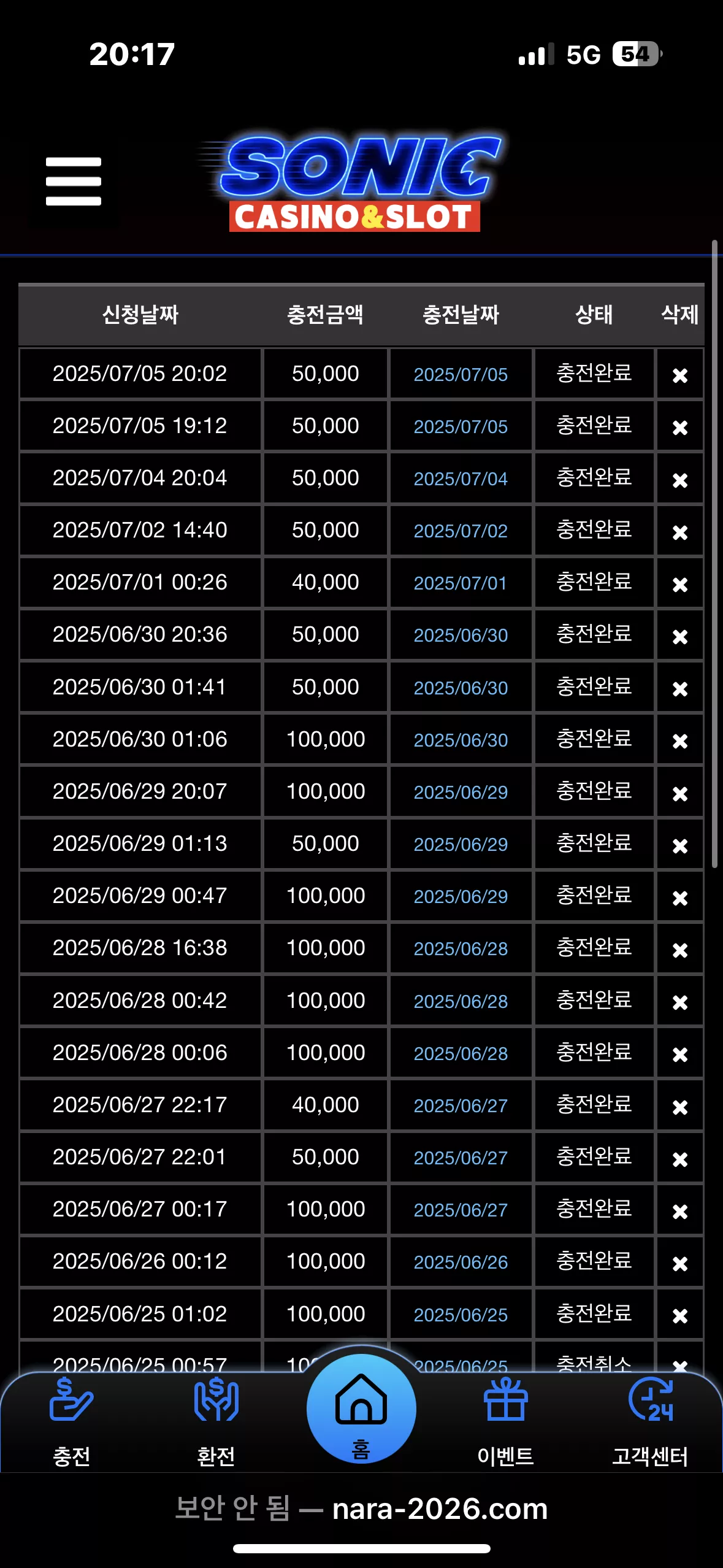Delete the 2025/07/05 20:02 record
This screenshot has width=723, height=1568.
click(680, 375)
